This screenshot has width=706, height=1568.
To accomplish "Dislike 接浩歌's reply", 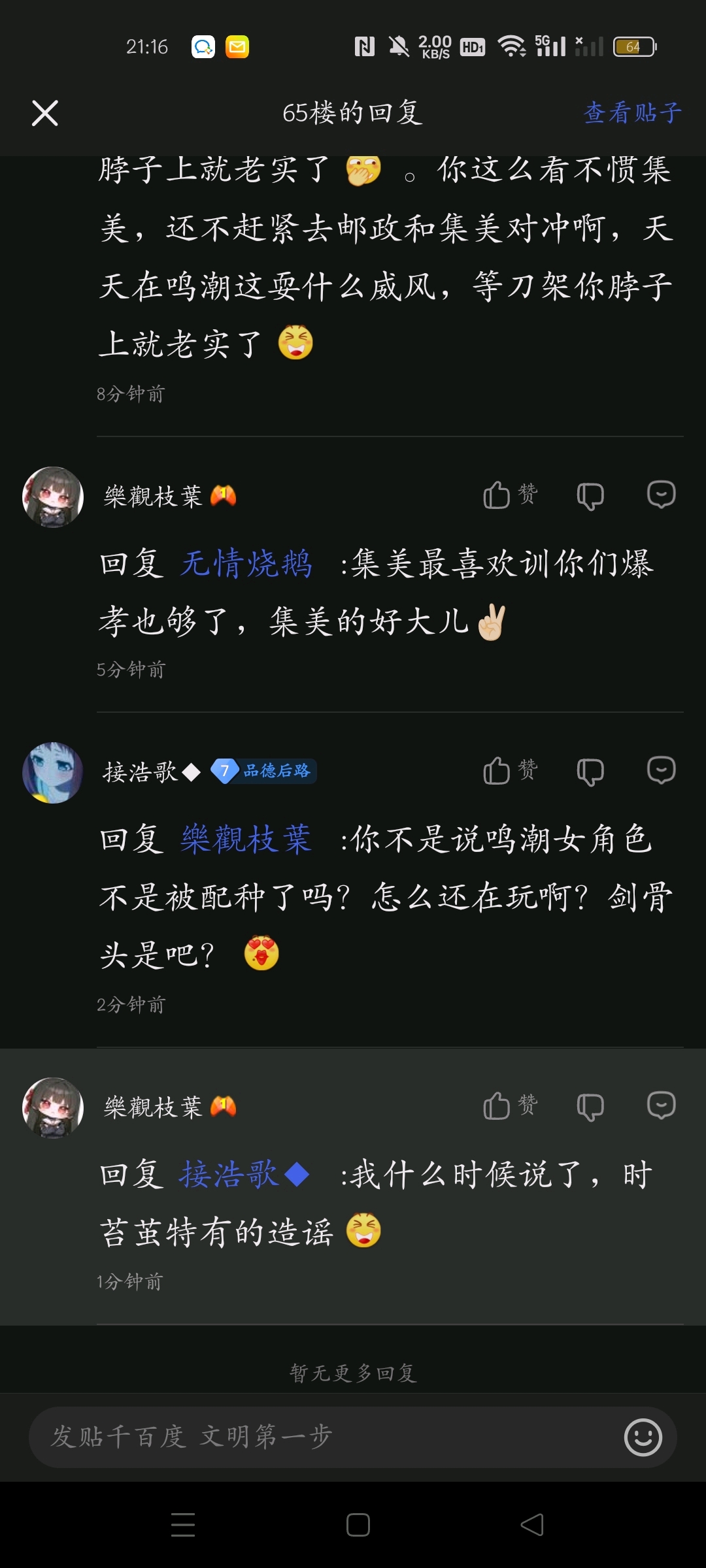I will [590, 772].
